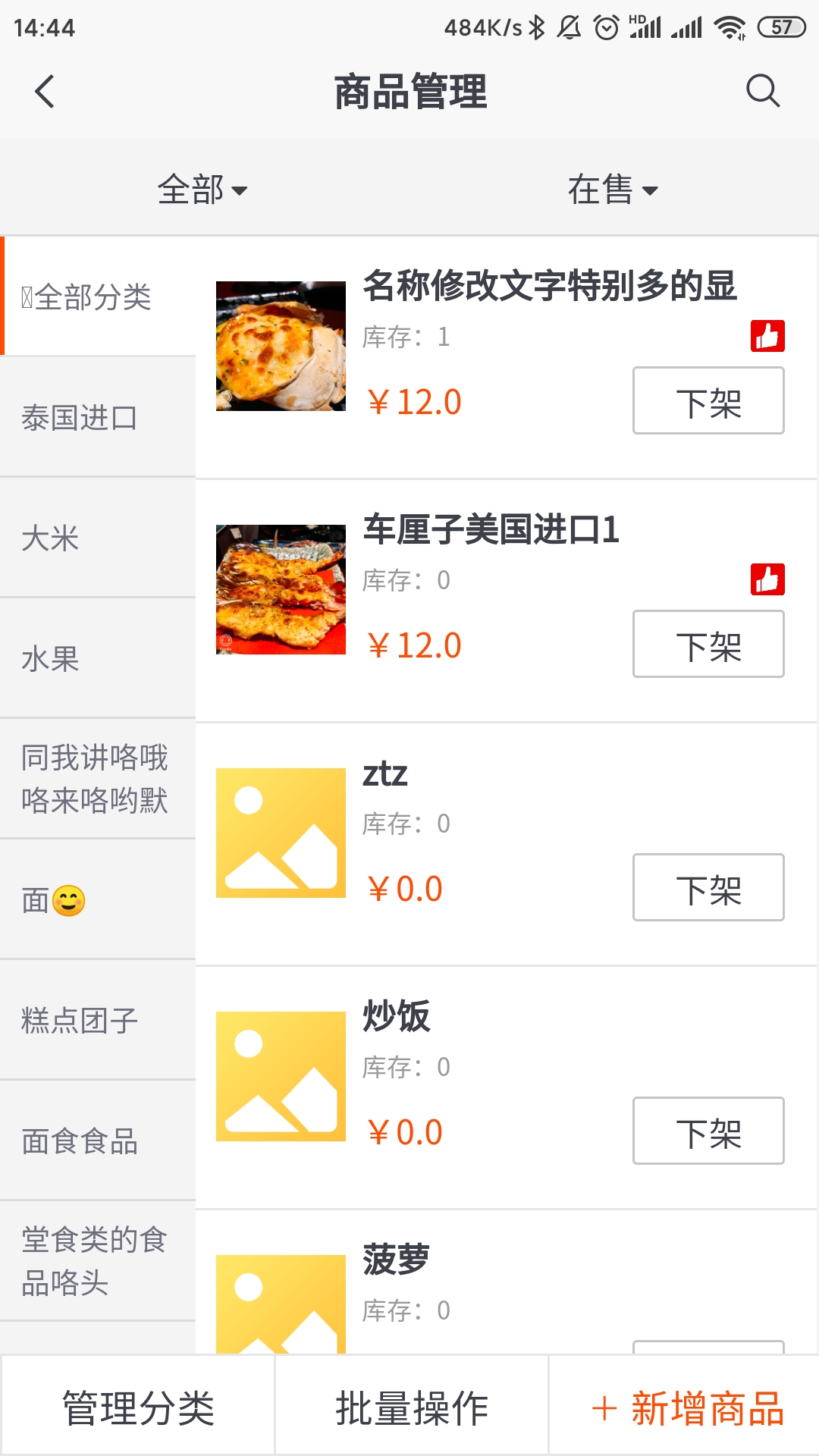Open 管理分类 at the bottom
The height and width of the screenshot is (1456, 819).
click(x=138, y=1407)
